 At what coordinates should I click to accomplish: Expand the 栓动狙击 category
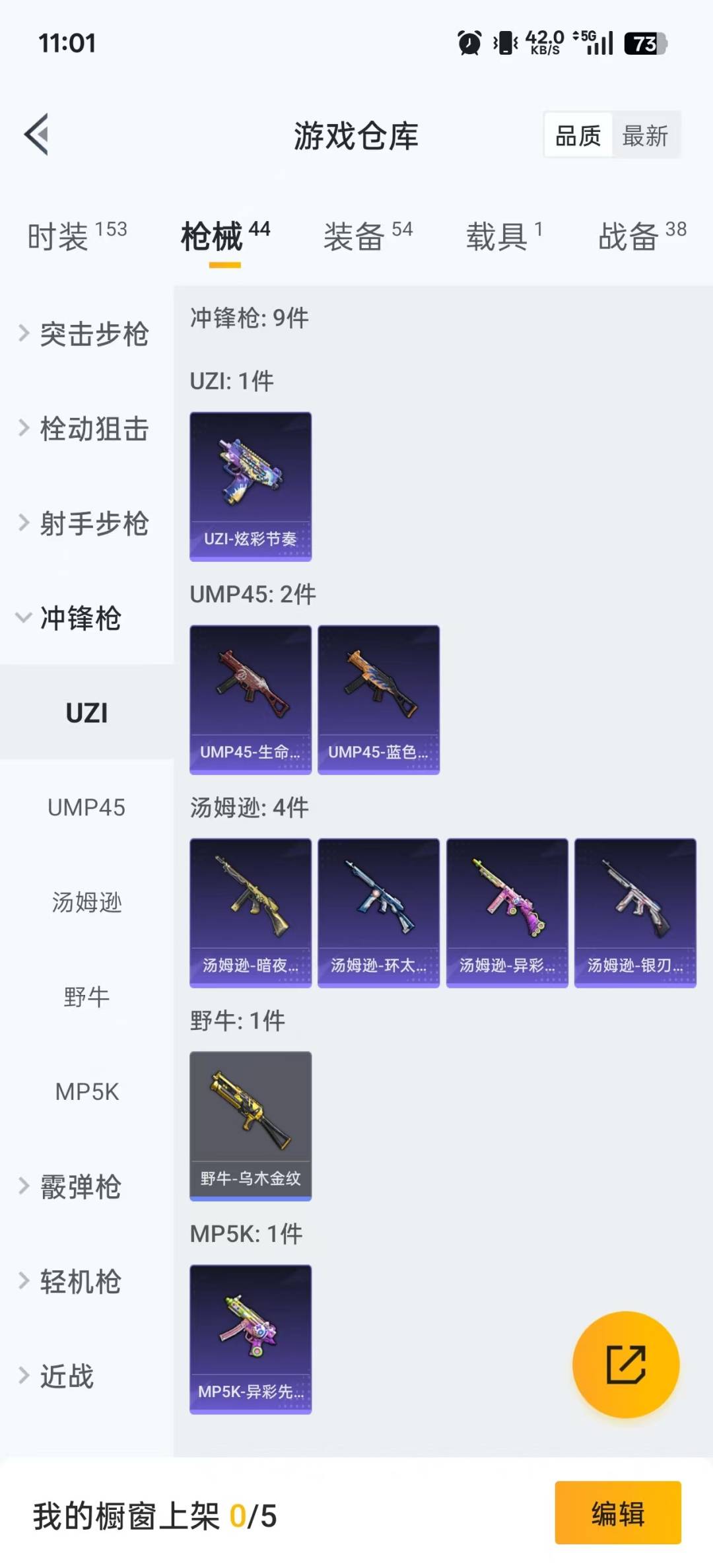tap(86, 428)
